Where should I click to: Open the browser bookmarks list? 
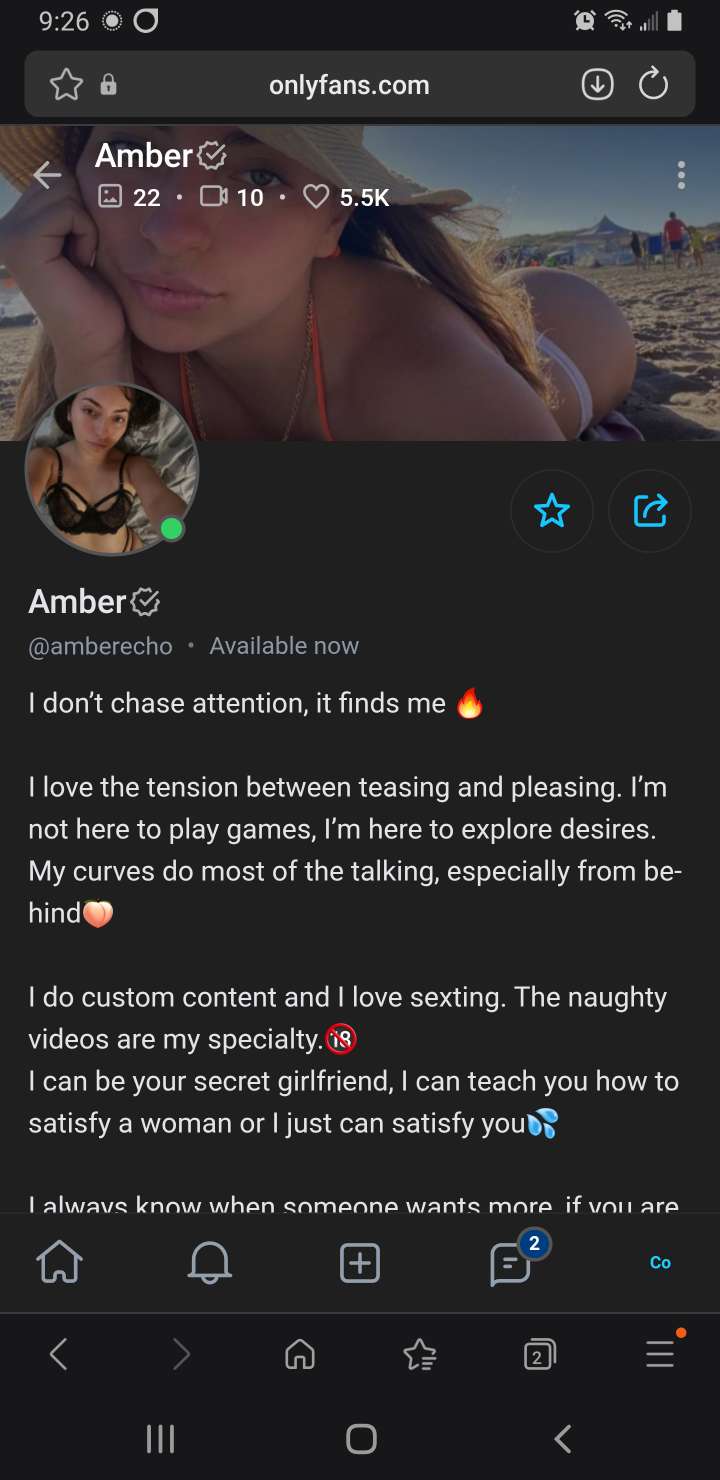point(420,1355)
